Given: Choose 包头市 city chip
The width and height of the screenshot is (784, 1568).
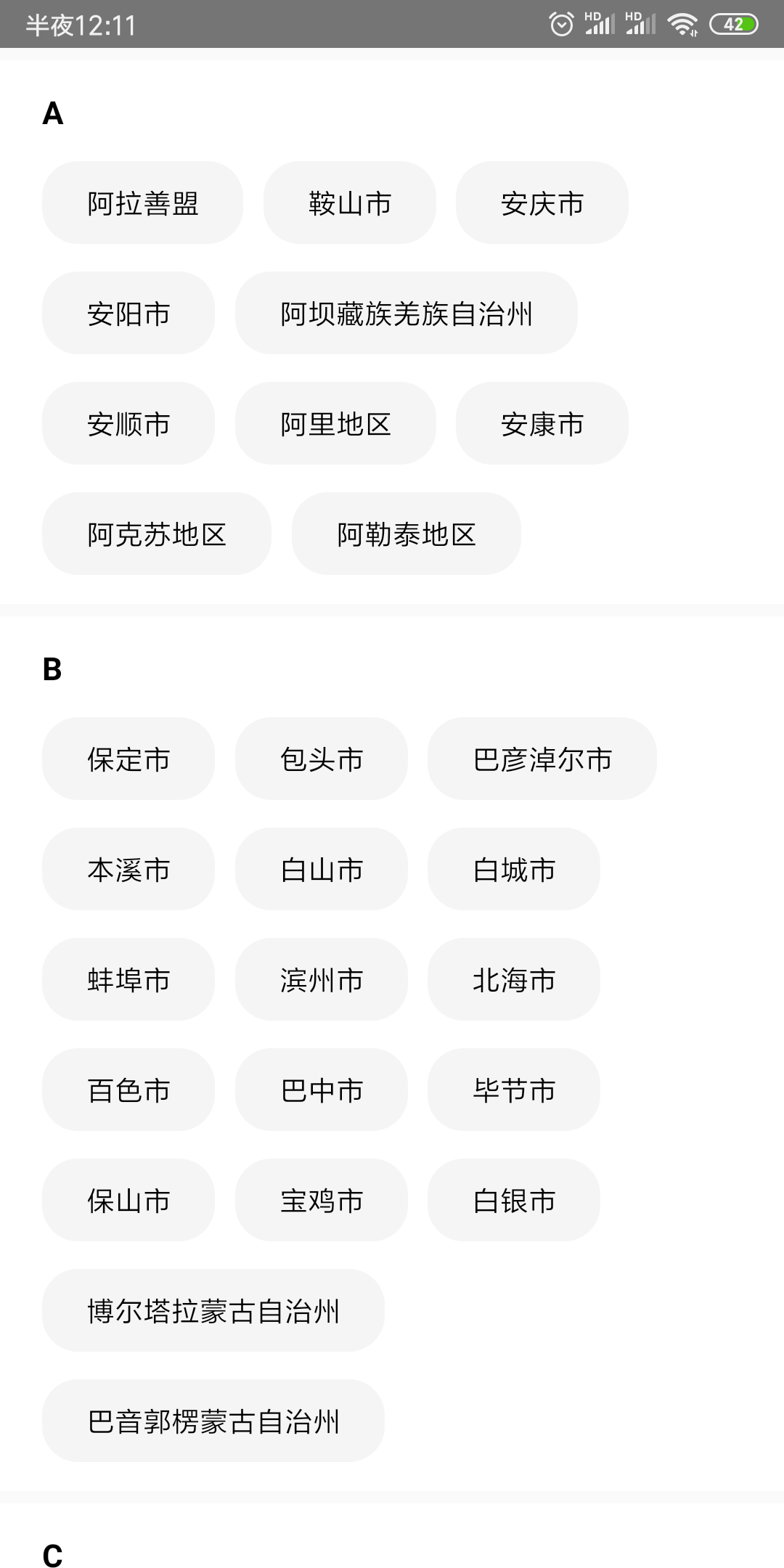Looking at the screenshot, I should coord(321,759).
